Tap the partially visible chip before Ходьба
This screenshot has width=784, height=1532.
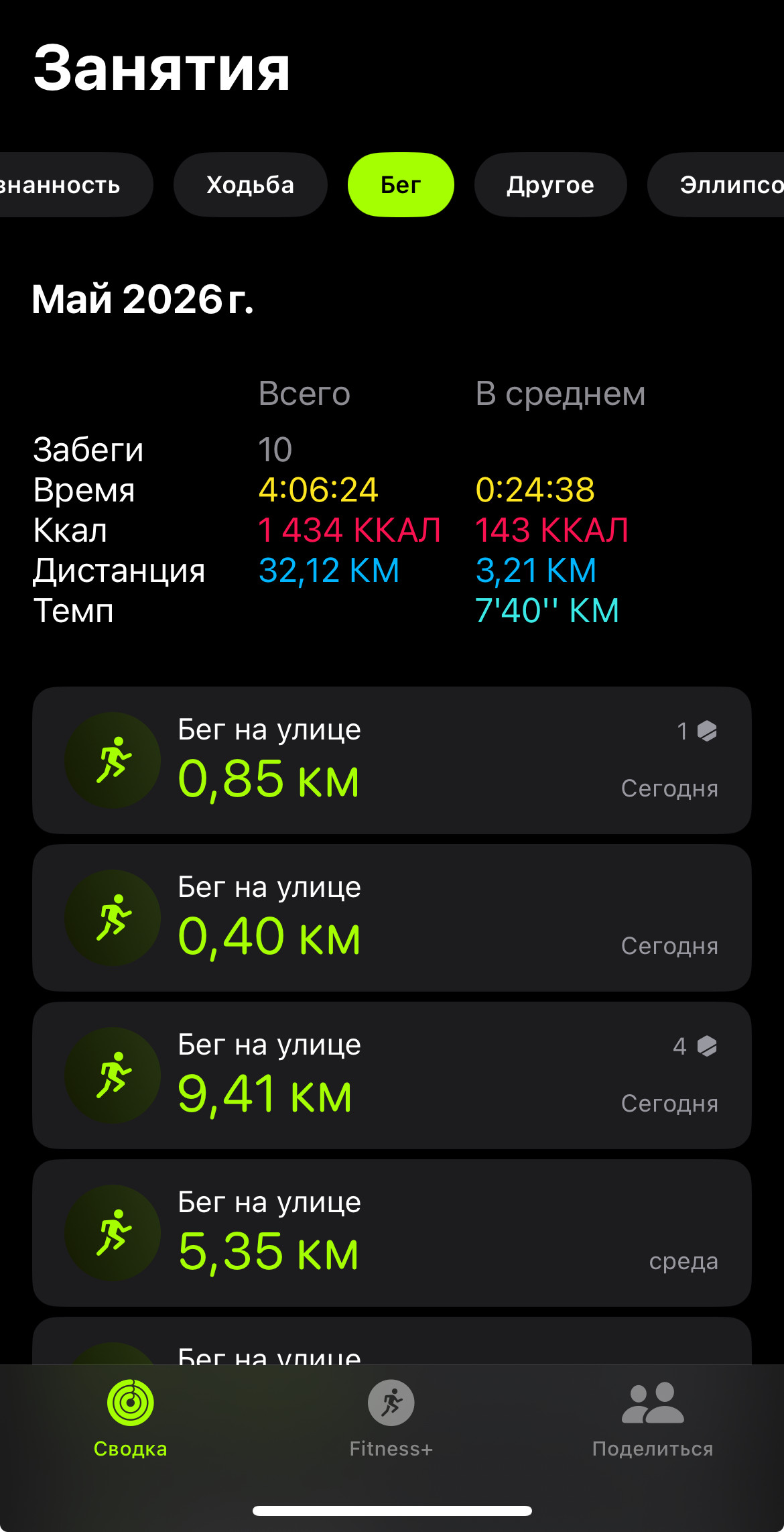pos(76,184)
